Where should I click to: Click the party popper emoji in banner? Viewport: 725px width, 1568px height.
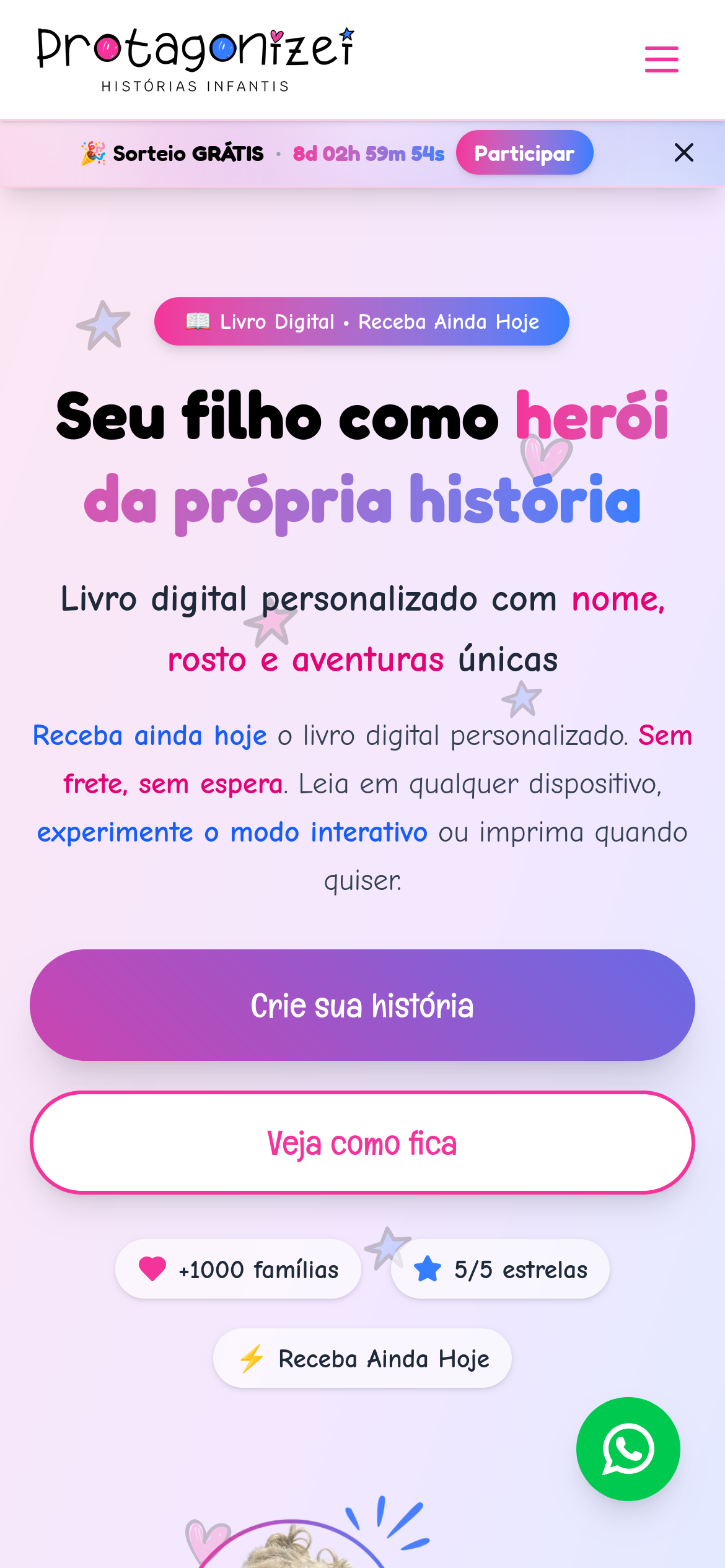point(93,153)
